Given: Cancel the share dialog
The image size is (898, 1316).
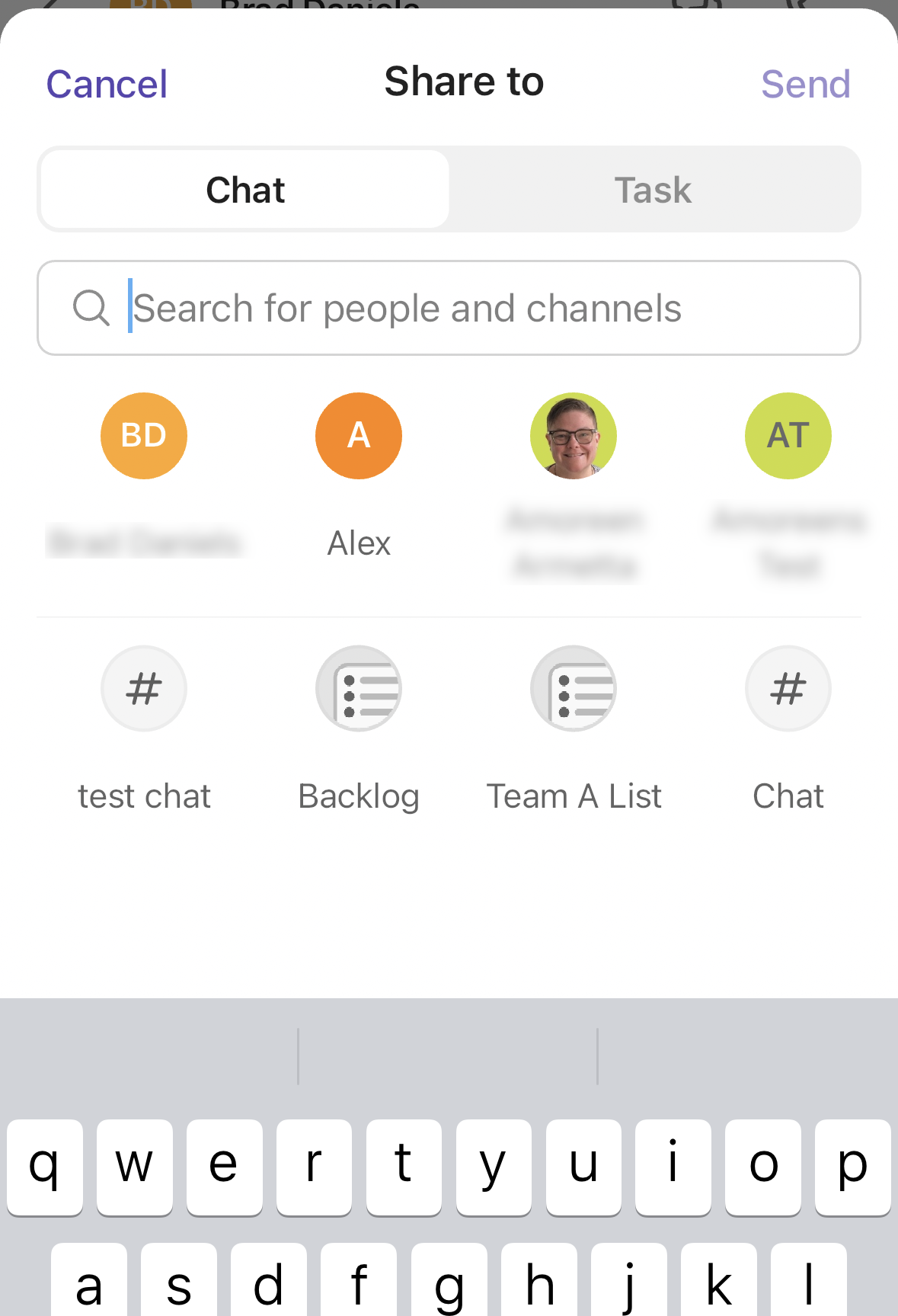Looking at the screenshot, I should (x=107, y=84).
